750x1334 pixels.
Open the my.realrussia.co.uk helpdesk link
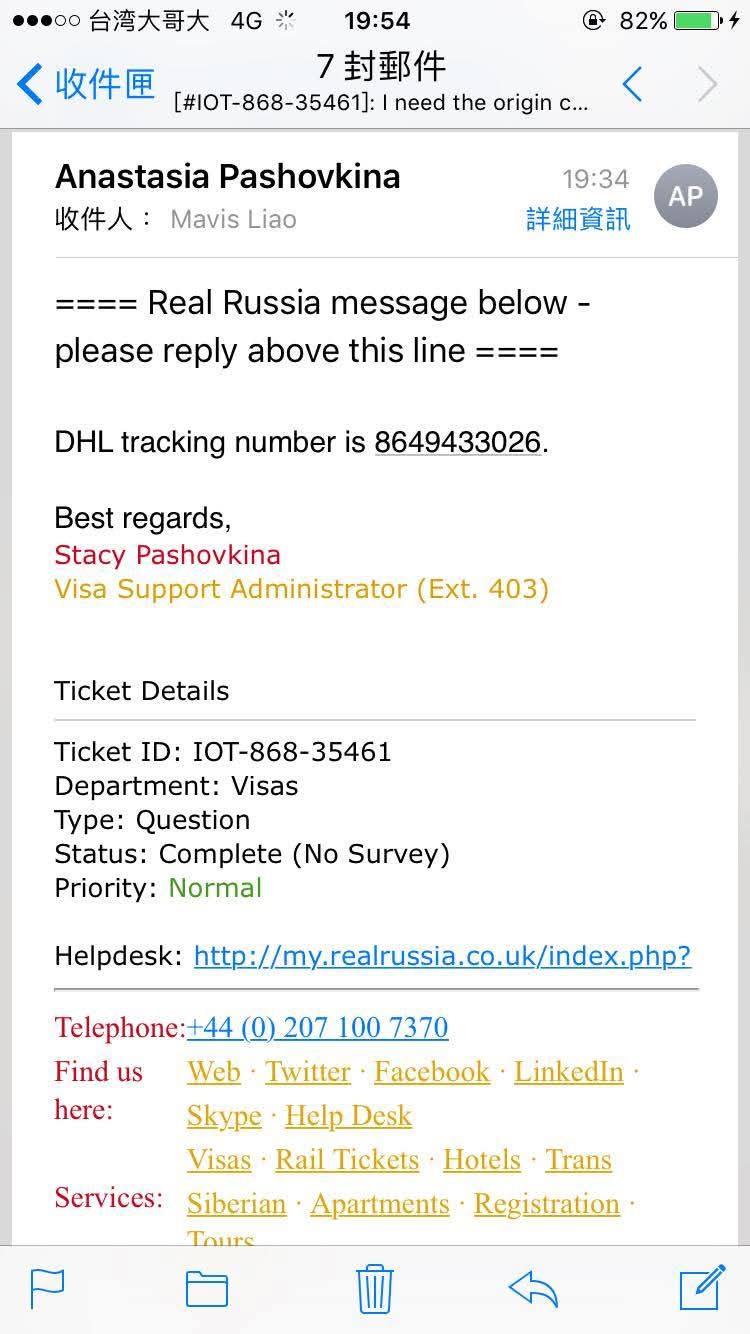pyautogui.click(x=442, y=955)
